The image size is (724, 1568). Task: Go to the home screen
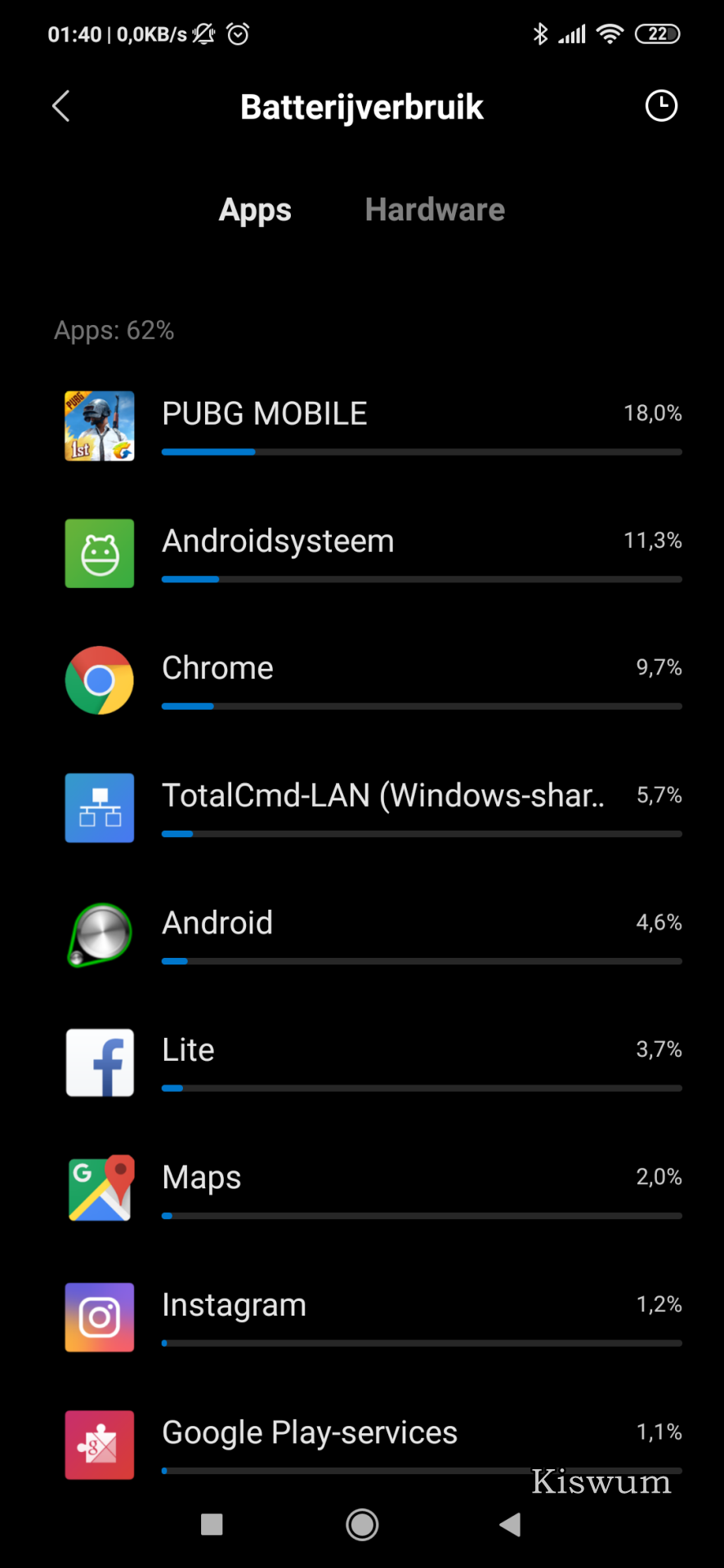[x=362, y=1524]
